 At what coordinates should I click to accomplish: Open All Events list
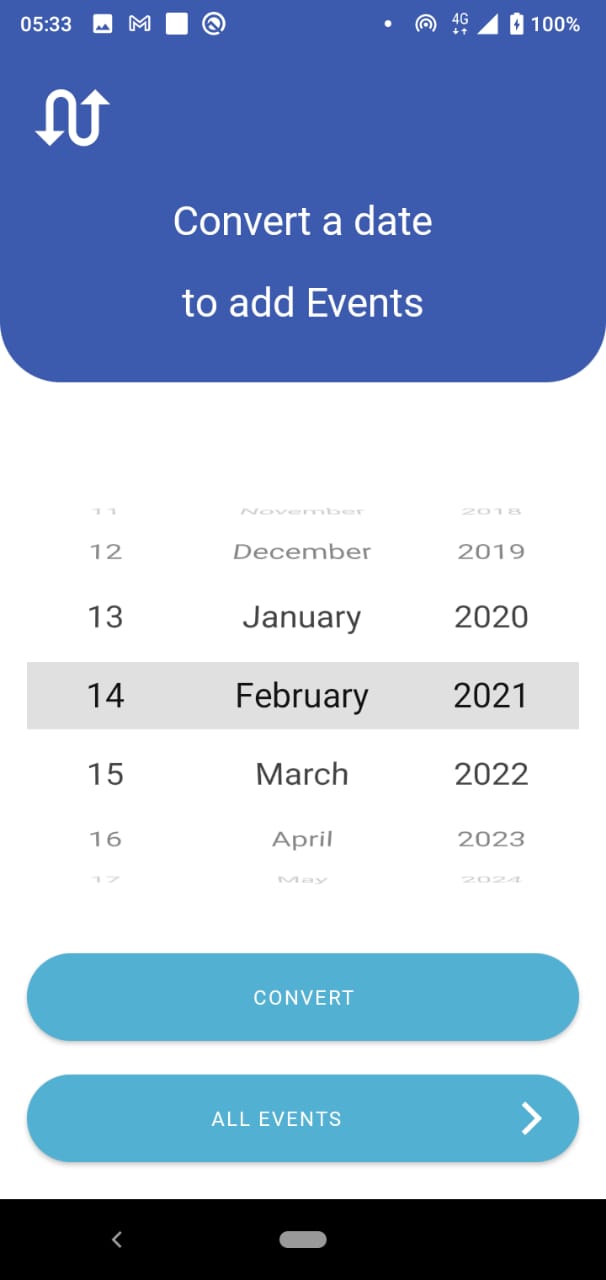click(303, 1119)
